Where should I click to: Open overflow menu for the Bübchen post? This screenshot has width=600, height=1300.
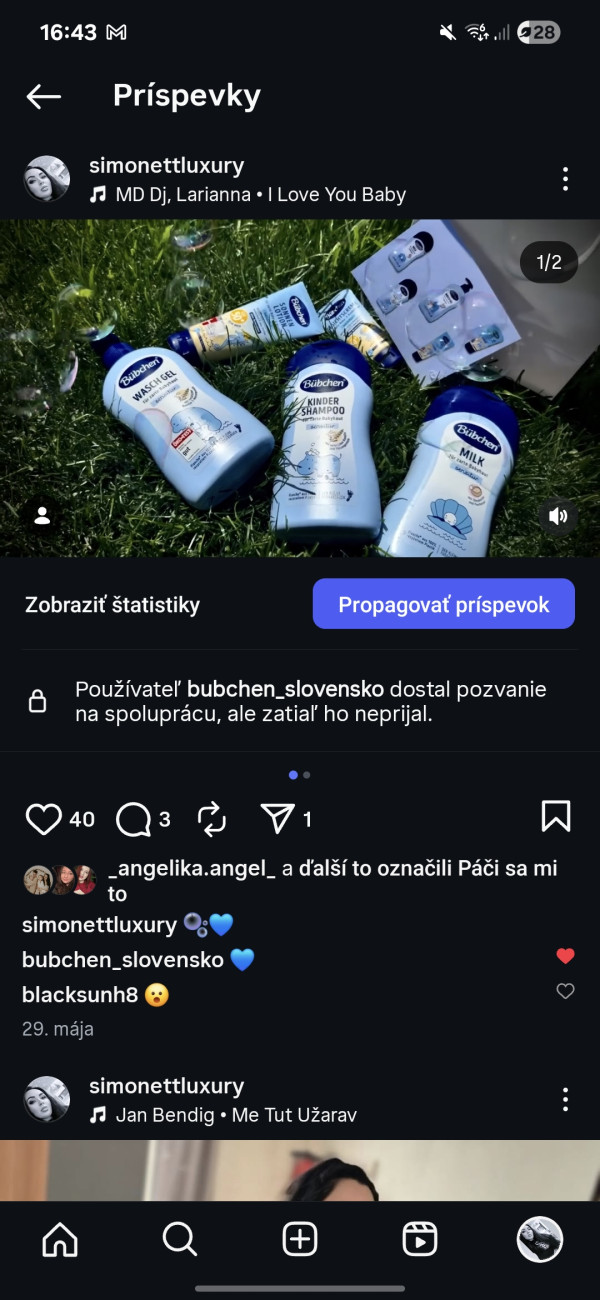click(x=565, y=179)
